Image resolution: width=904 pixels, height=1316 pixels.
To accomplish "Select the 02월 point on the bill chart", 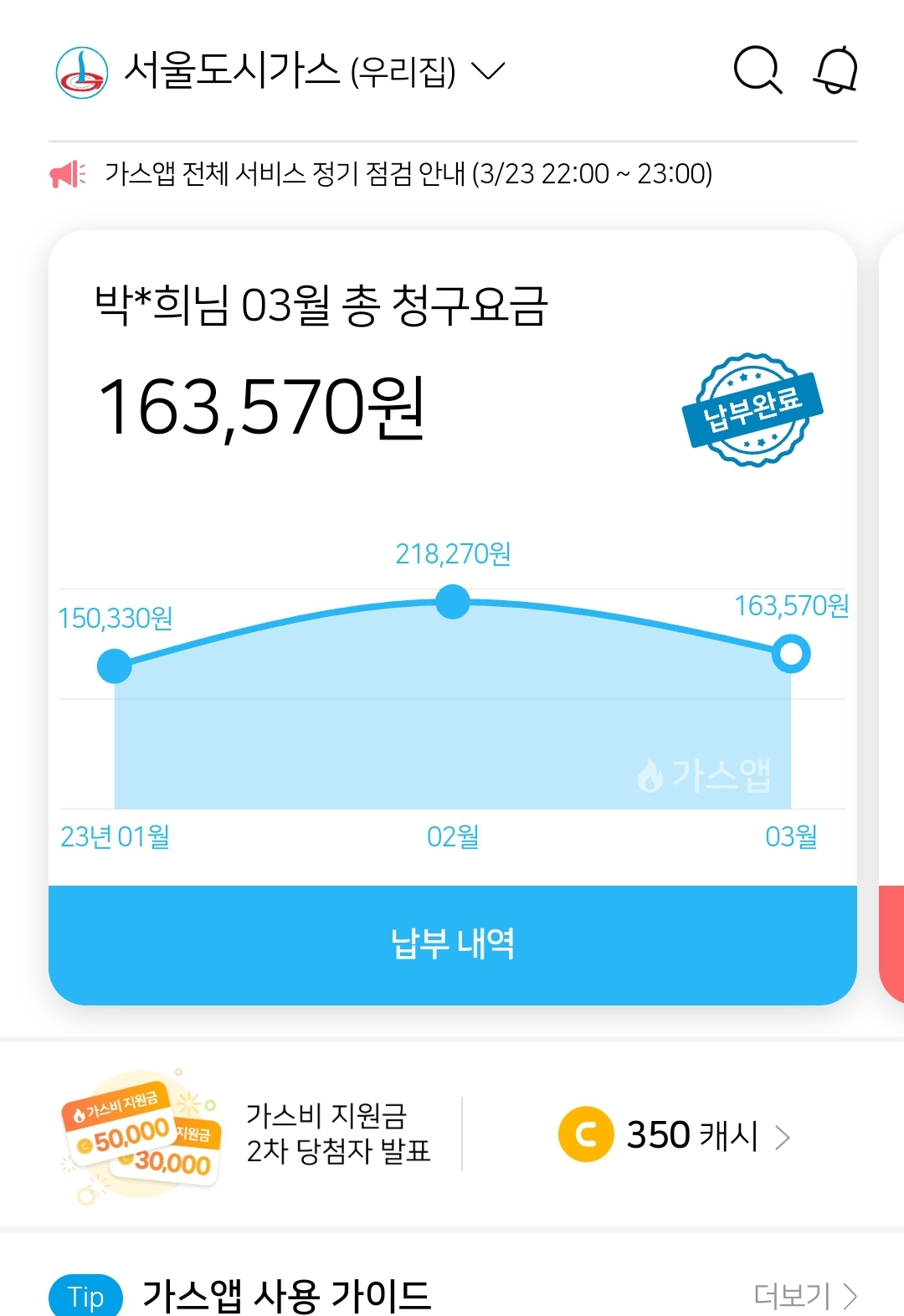I will (x=453, y=602).
